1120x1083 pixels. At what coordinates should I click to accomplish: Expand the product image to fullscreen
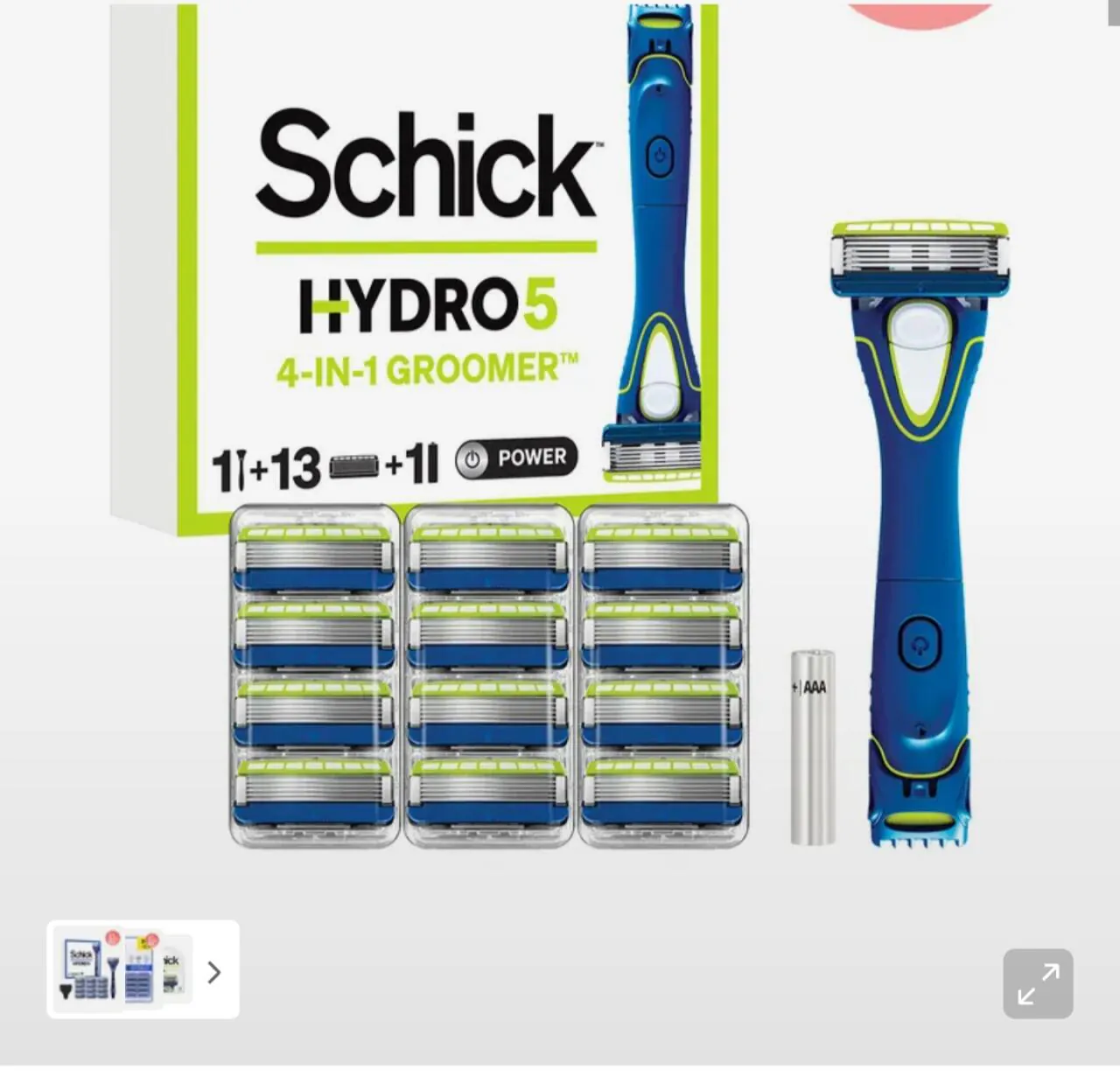tap(1038, 983)
